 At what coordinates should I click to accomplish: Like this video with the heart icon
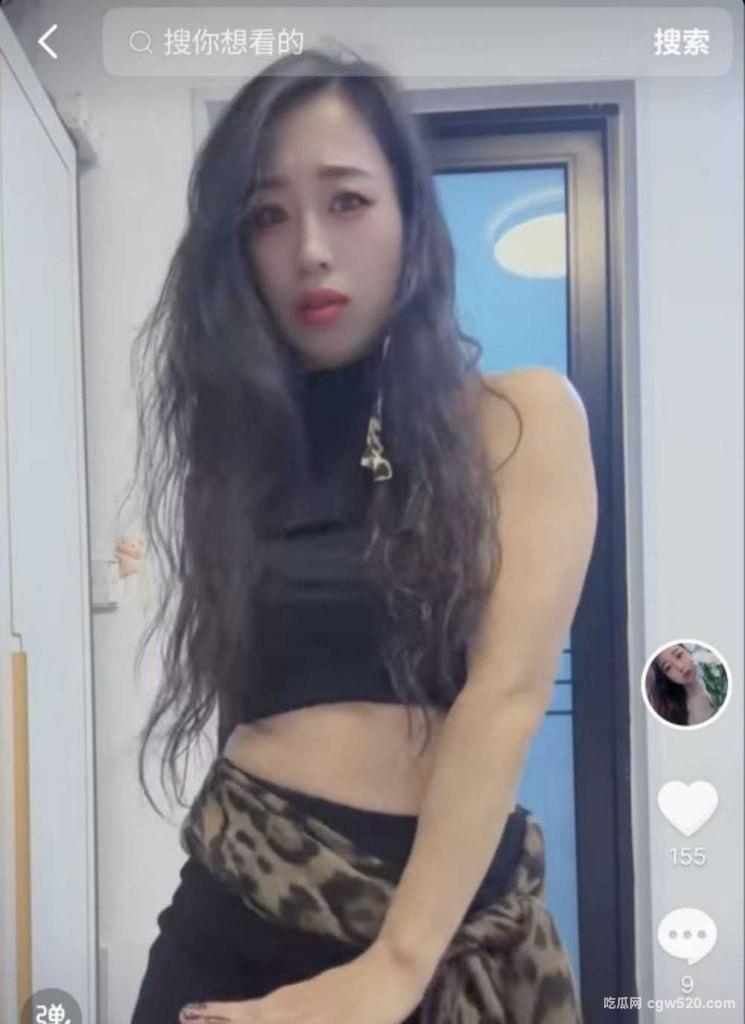coord(687,808)
